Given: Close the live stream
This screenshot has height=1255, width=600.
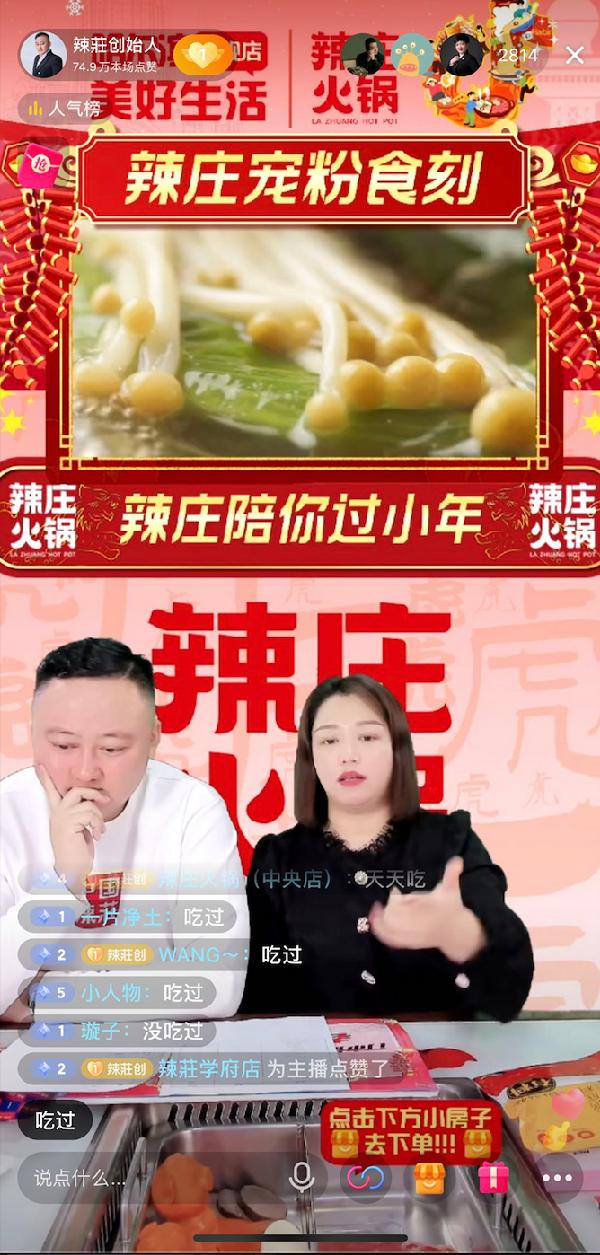Looking at the screenshot, I should (x=574, y=55).
